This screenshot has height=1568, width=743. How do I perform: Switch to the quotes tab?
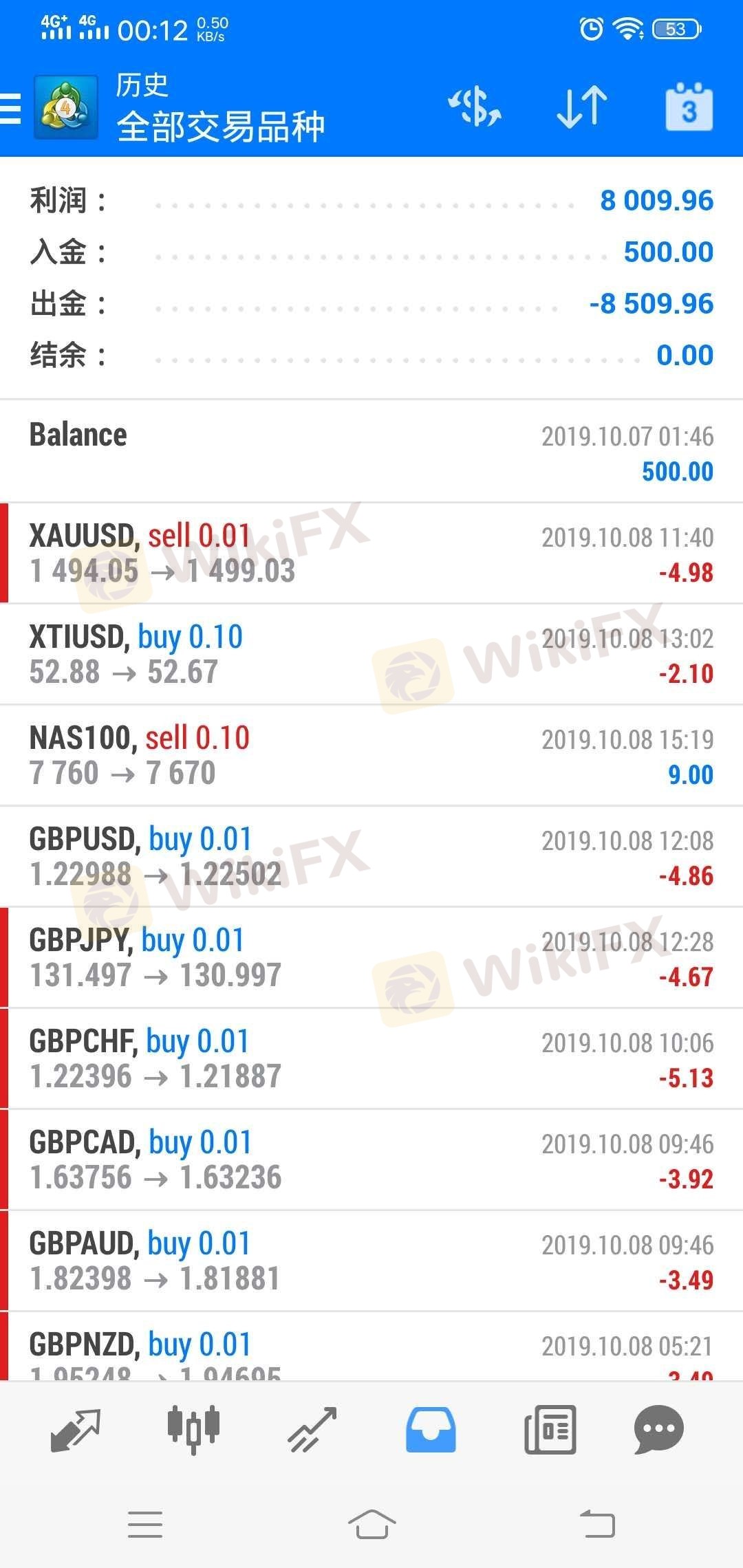click(76, 1430)
